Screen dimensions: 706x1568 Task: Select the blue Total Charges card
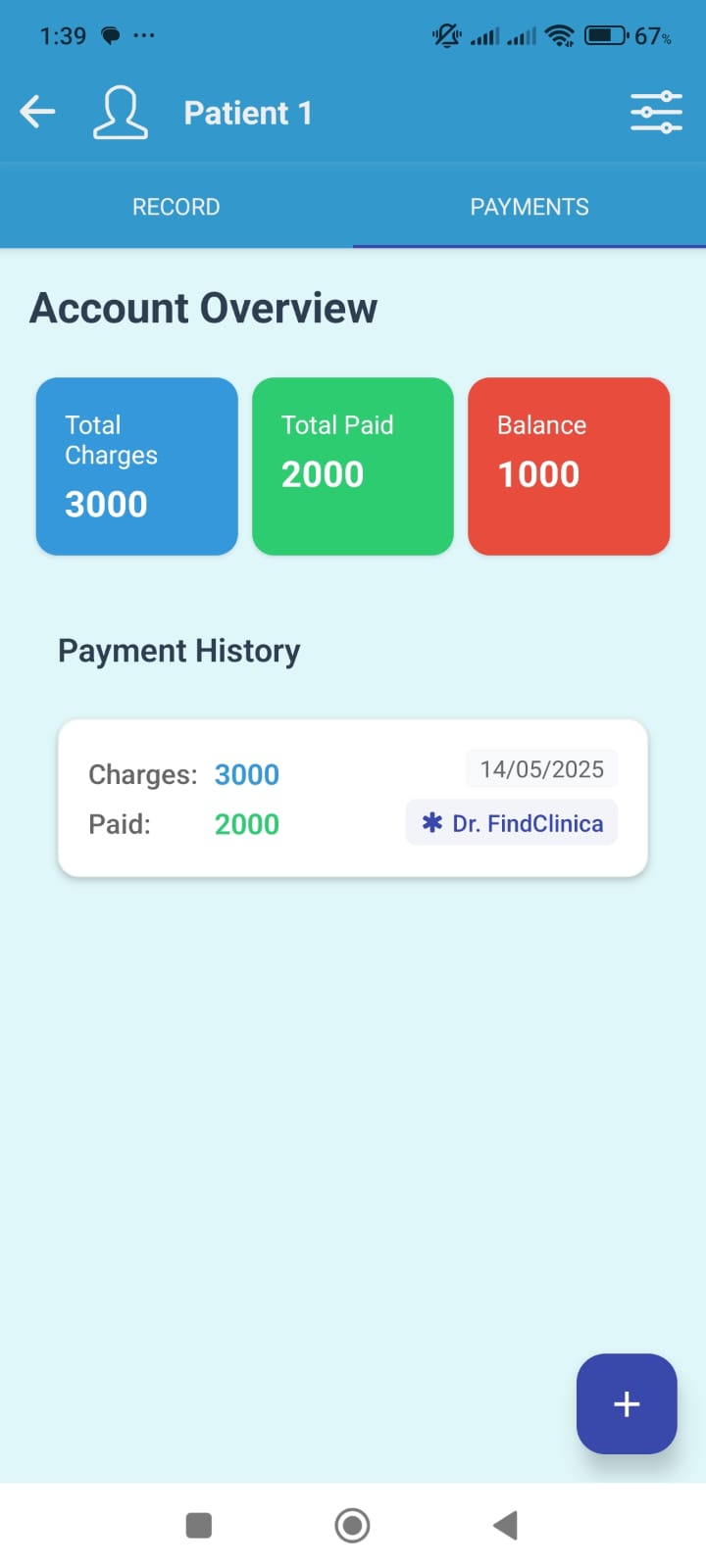point(136,465)
